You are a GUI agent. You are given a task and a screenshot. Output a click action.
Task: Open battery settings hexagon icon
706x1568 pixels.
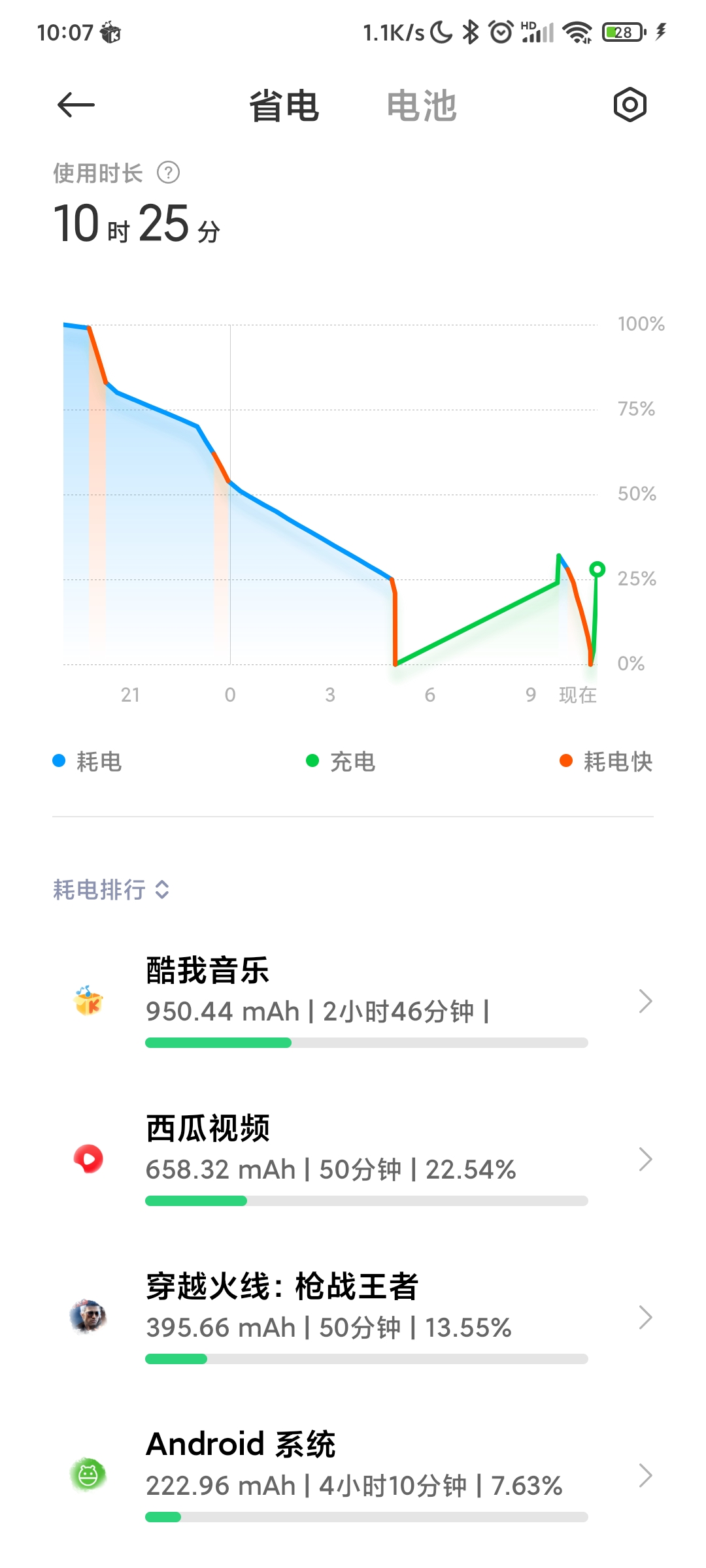630,105
